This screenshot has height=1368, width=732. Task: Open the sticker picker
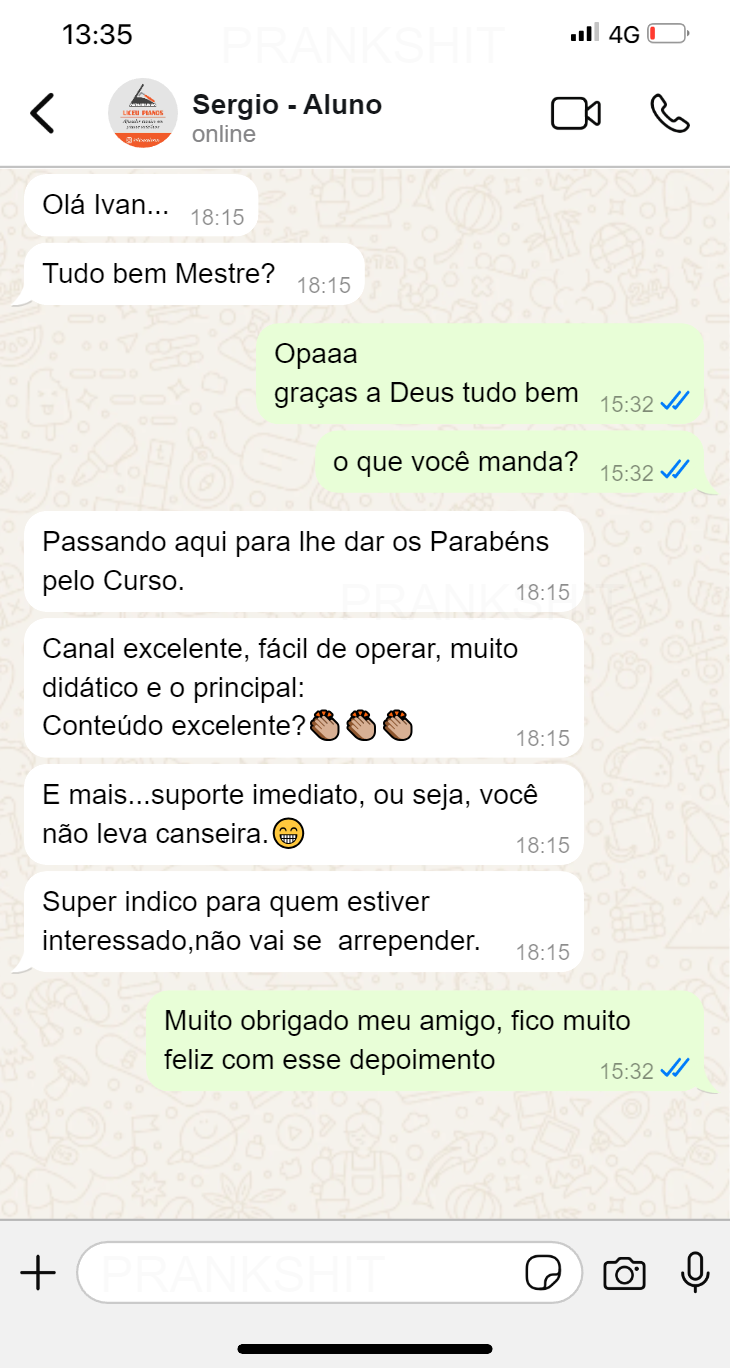tap(543, 1273)
